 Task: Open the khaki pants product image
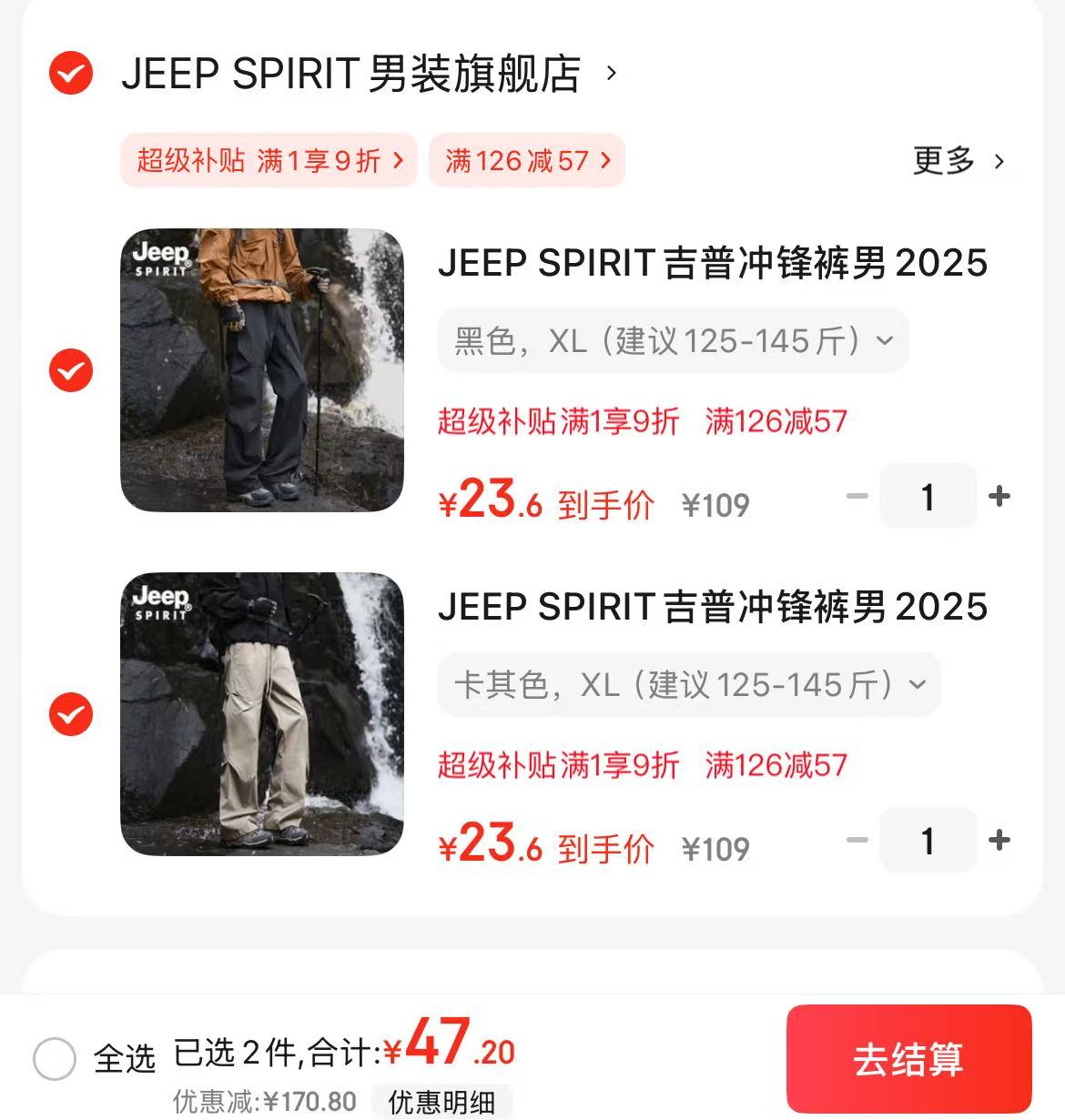[262, 714]
